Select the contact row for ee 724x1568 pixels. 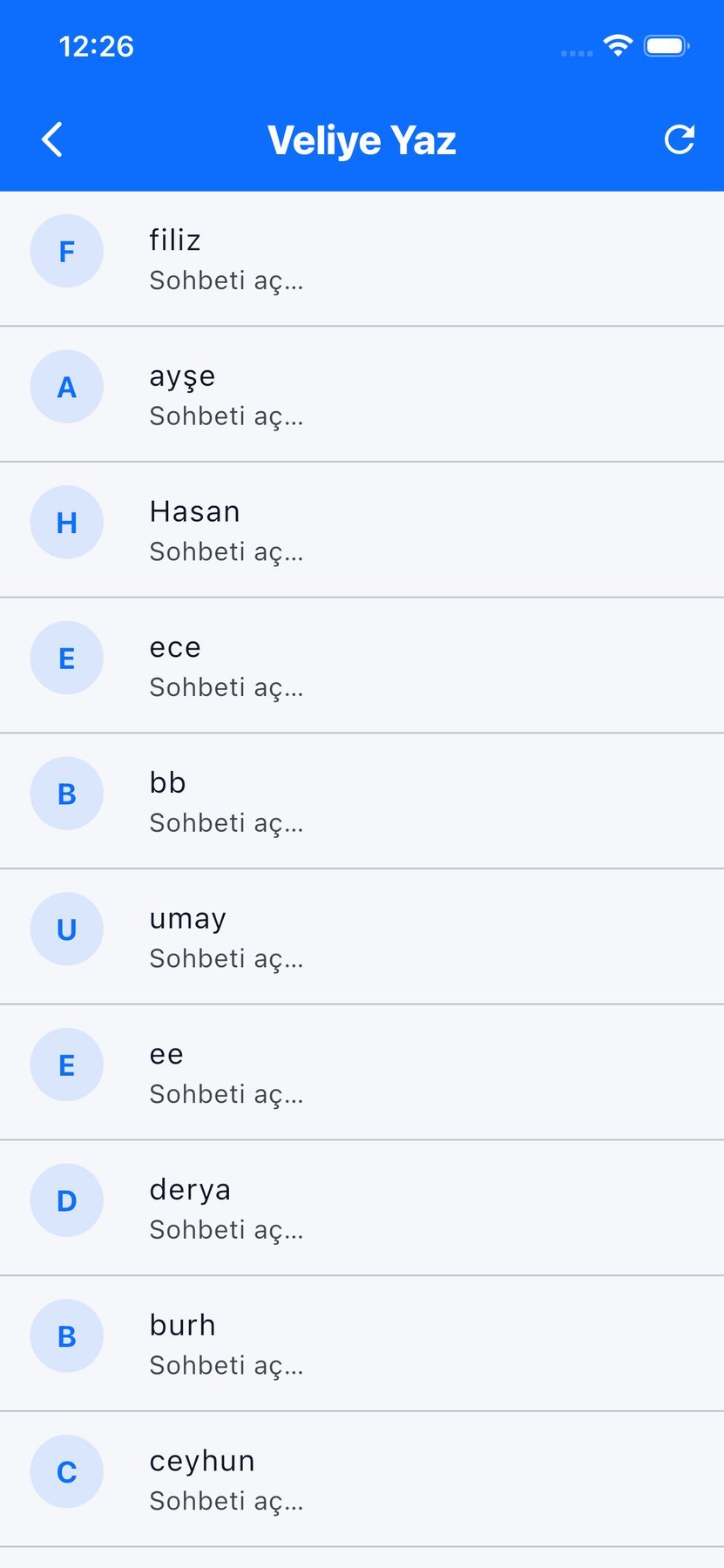tap(362, 1071)
